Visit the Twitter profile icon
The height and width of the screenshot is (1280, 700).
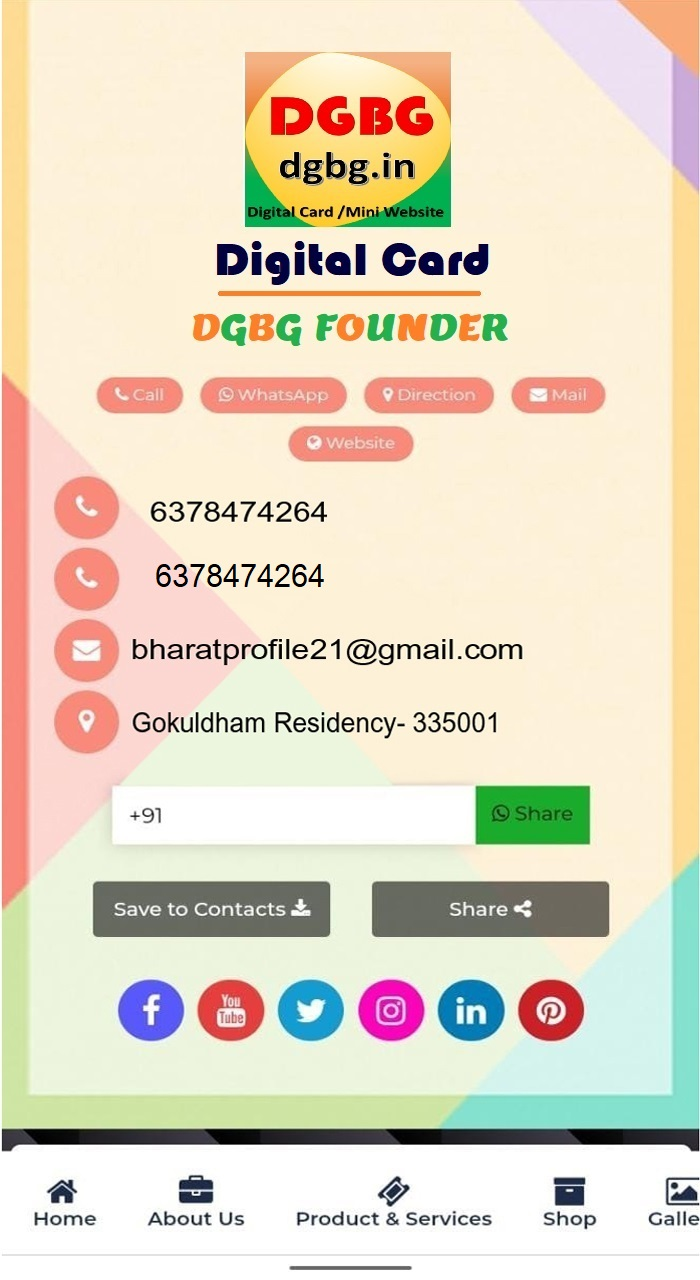point(311,1011)
